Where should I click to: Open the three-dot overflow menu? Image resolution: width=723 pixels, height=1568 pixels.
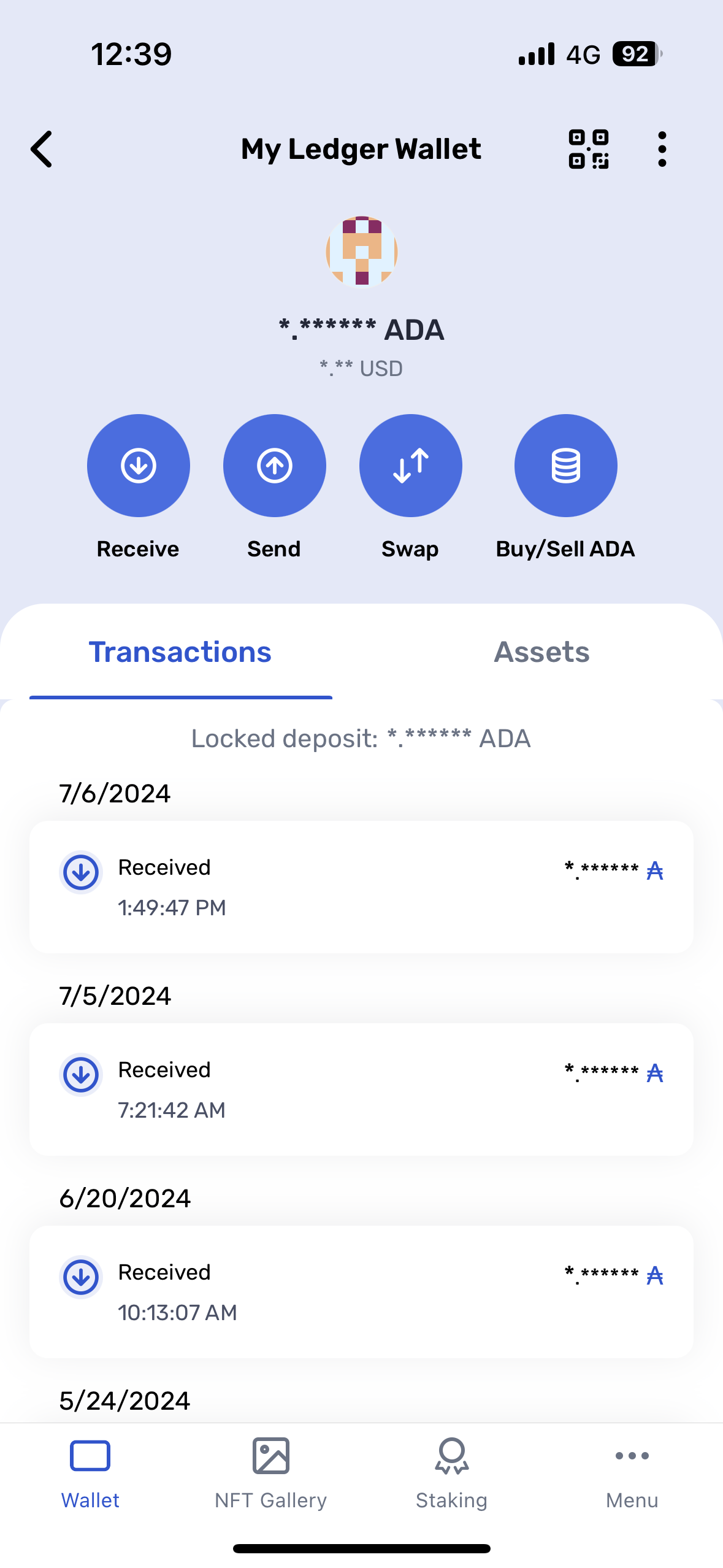pos(662,149)
